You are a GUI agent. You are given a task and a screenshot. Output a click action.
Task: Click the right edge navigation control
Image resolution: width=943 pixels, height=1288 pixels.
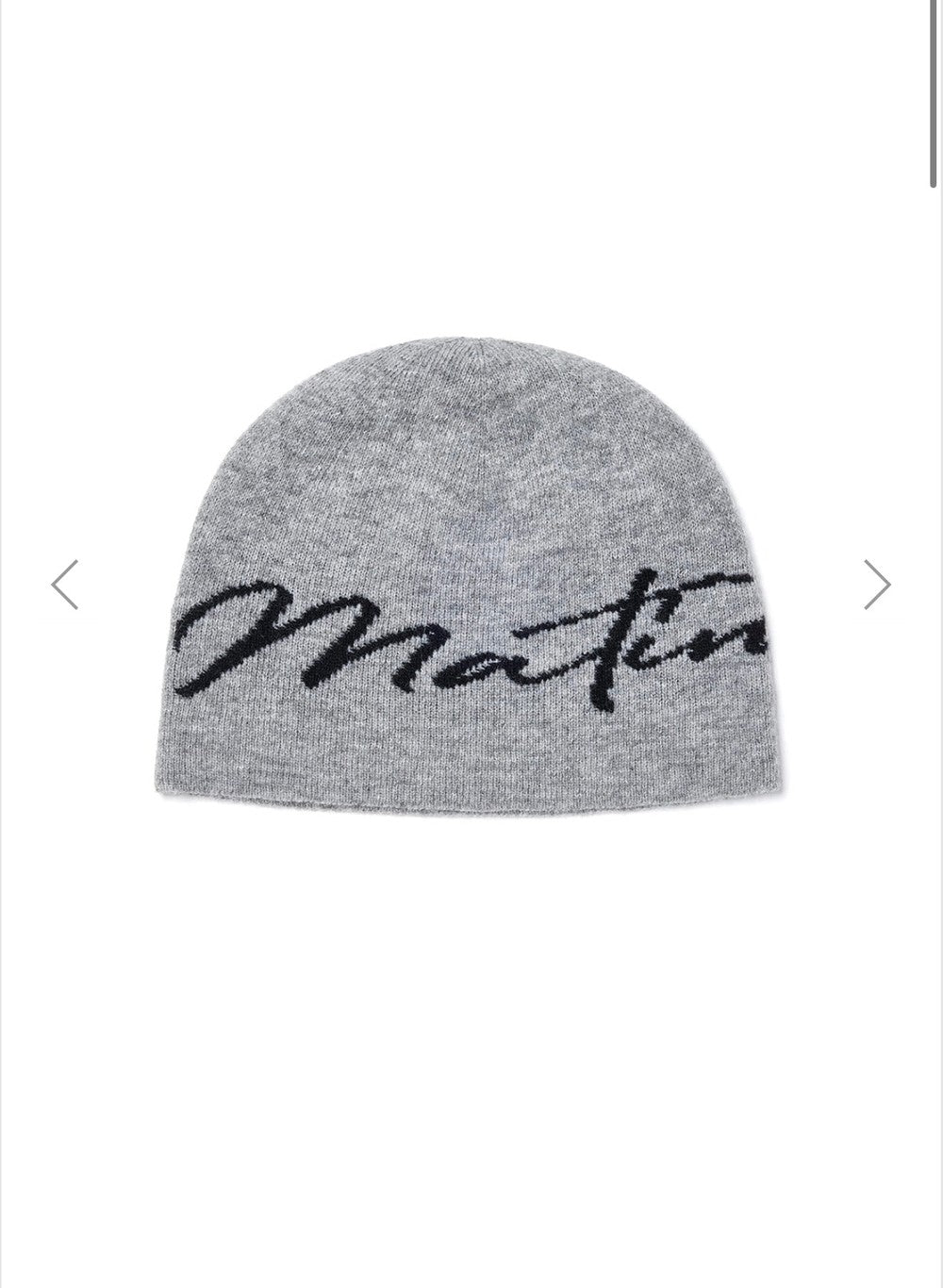pyautogui.click(x=876, y=585)
